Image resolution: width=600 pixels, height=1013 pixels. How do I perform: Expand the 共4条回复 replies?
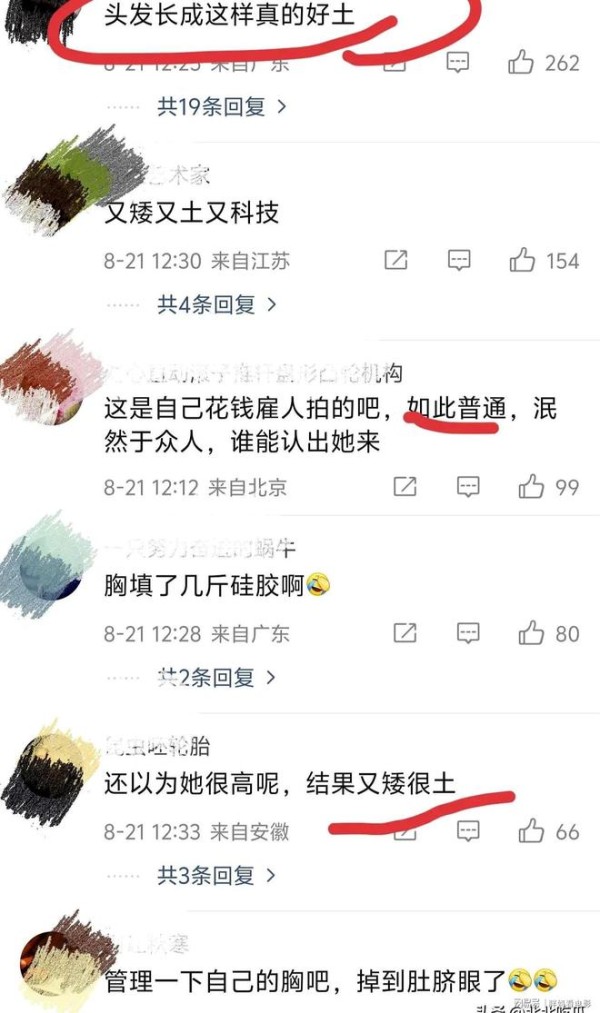pos(216,303)
